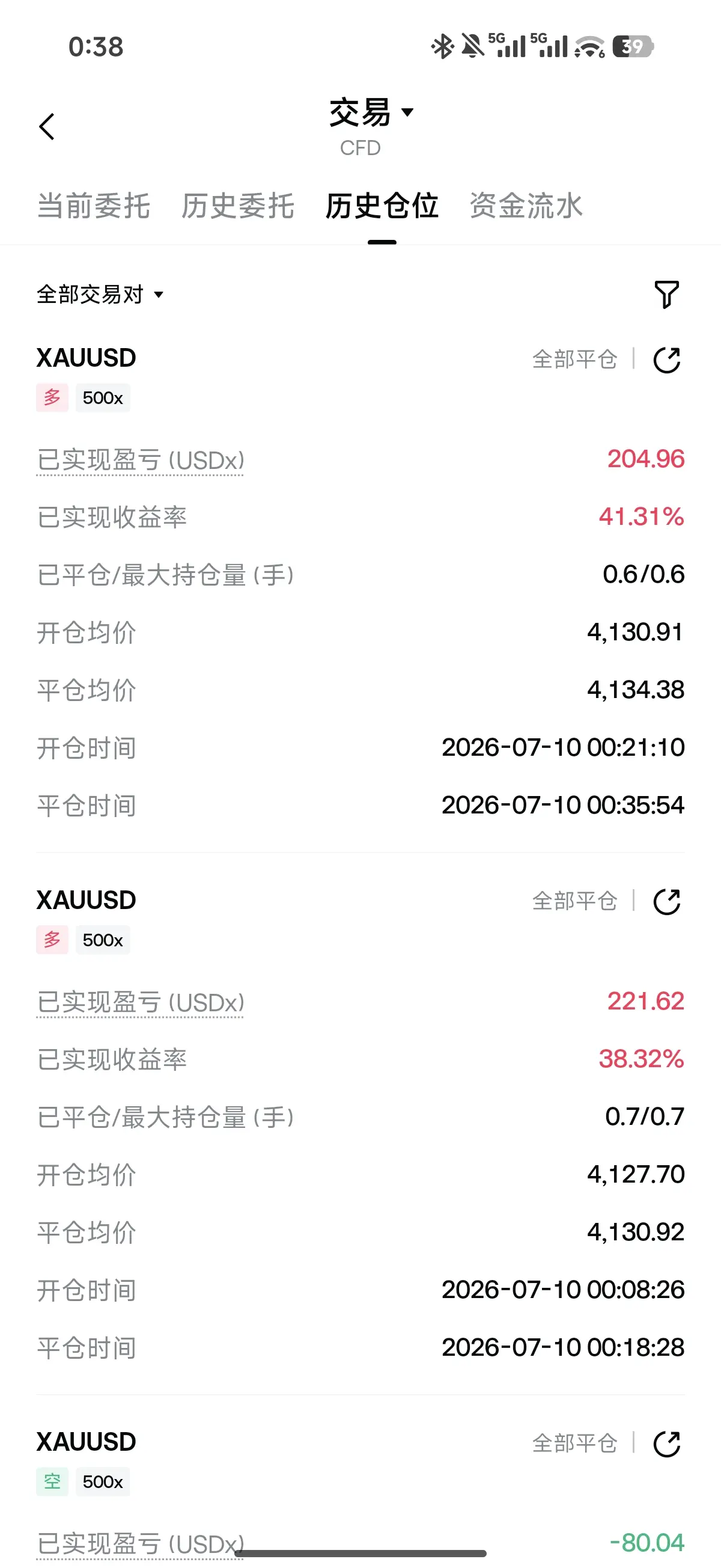Screen dimensions: 721x1568
Task: Tap 已实现盈亏 (USDx) label on the 204.96 position
Action: (x=141, y=460)
